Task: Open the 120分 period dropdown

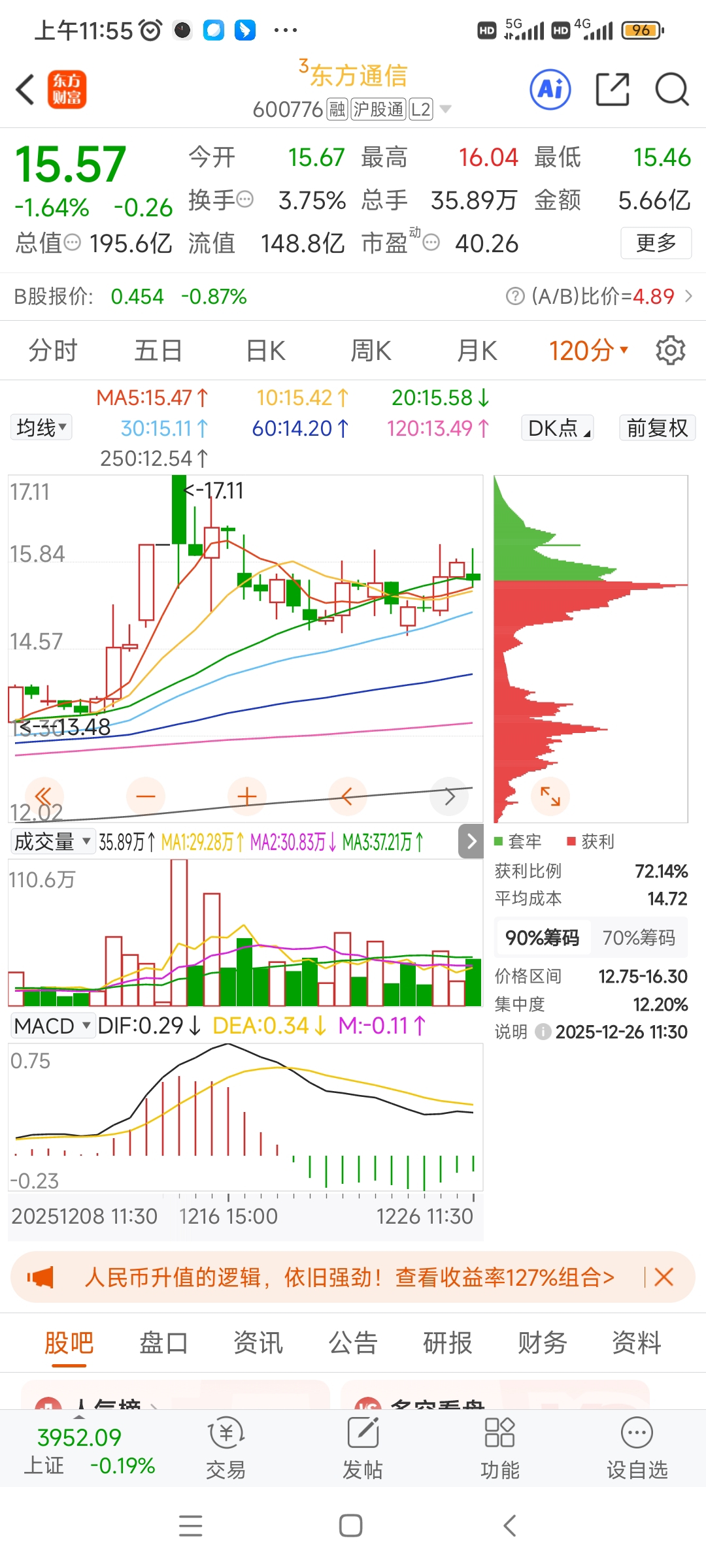Action: (x=588, y=351)
